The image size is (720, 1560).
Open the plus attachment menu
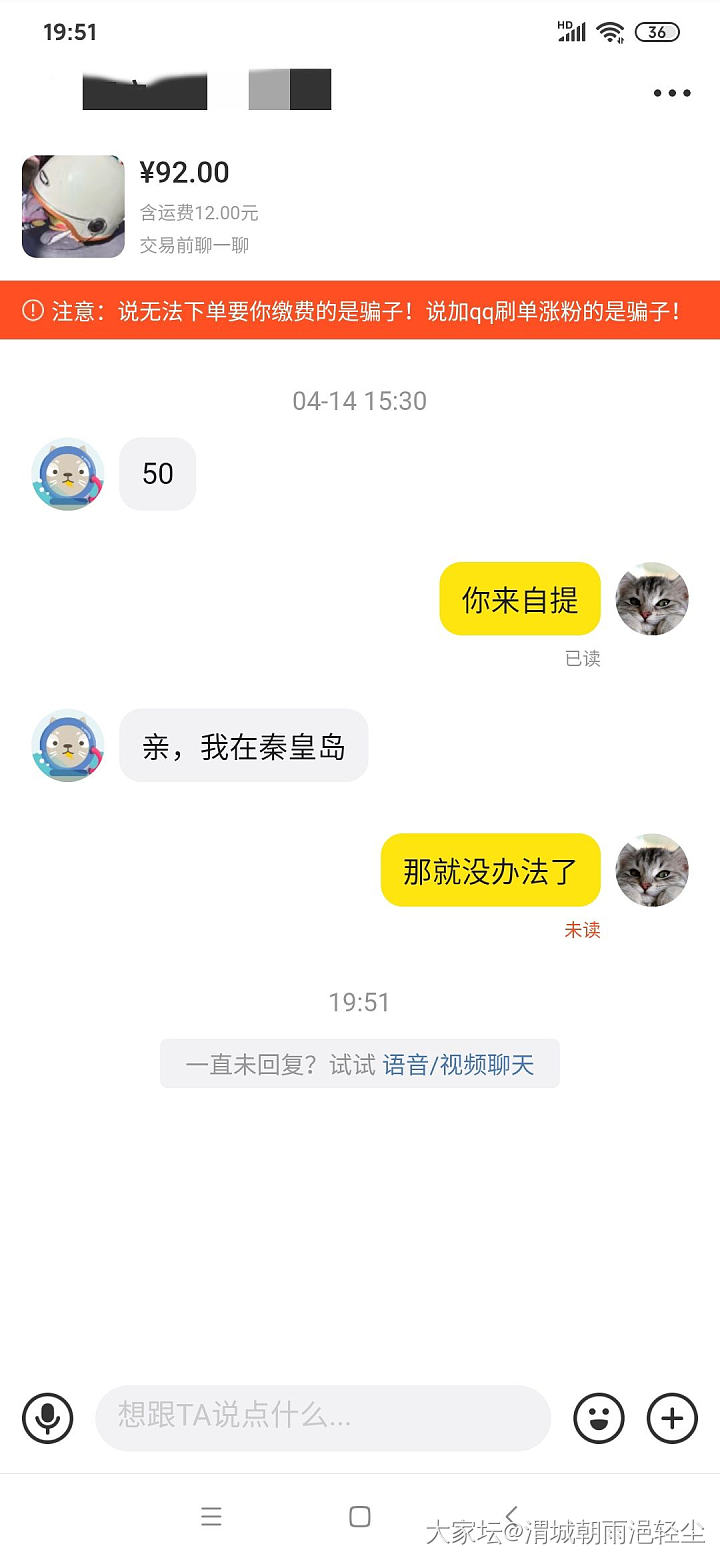[672, 1417]
